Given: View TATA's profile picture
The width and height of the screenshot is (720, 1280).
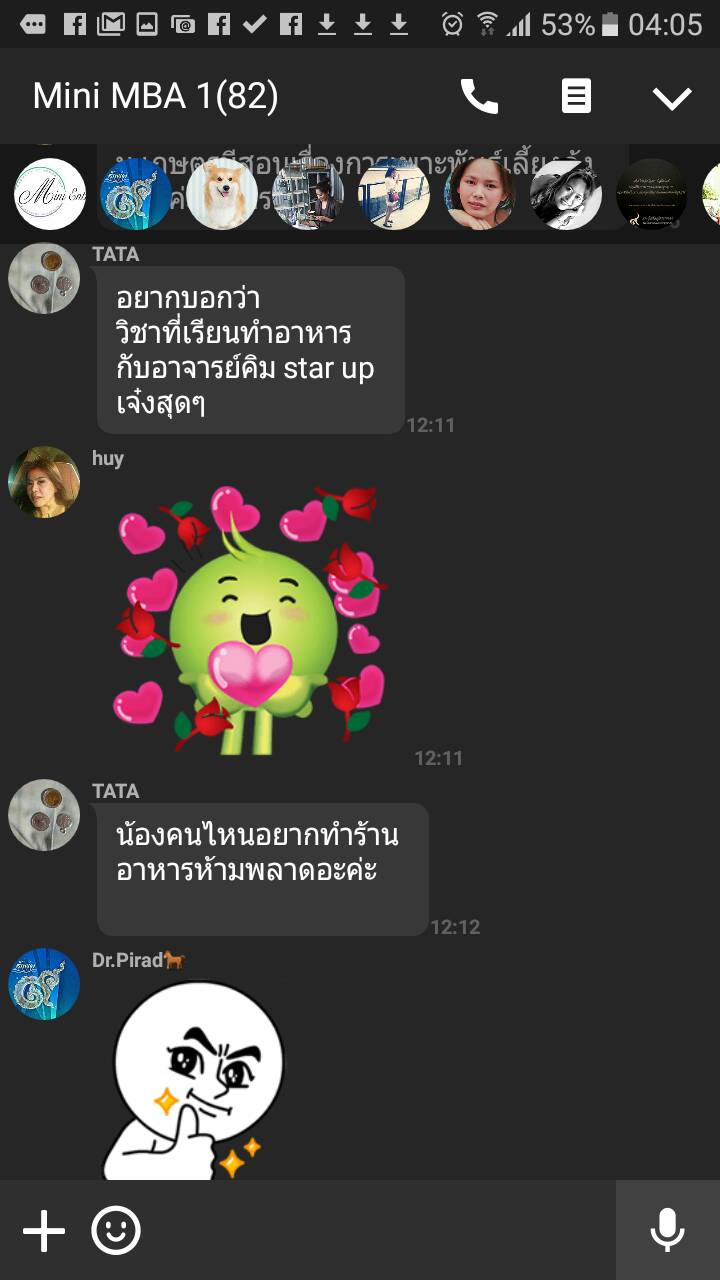Looking at the screenshot, I should [44, 278].
